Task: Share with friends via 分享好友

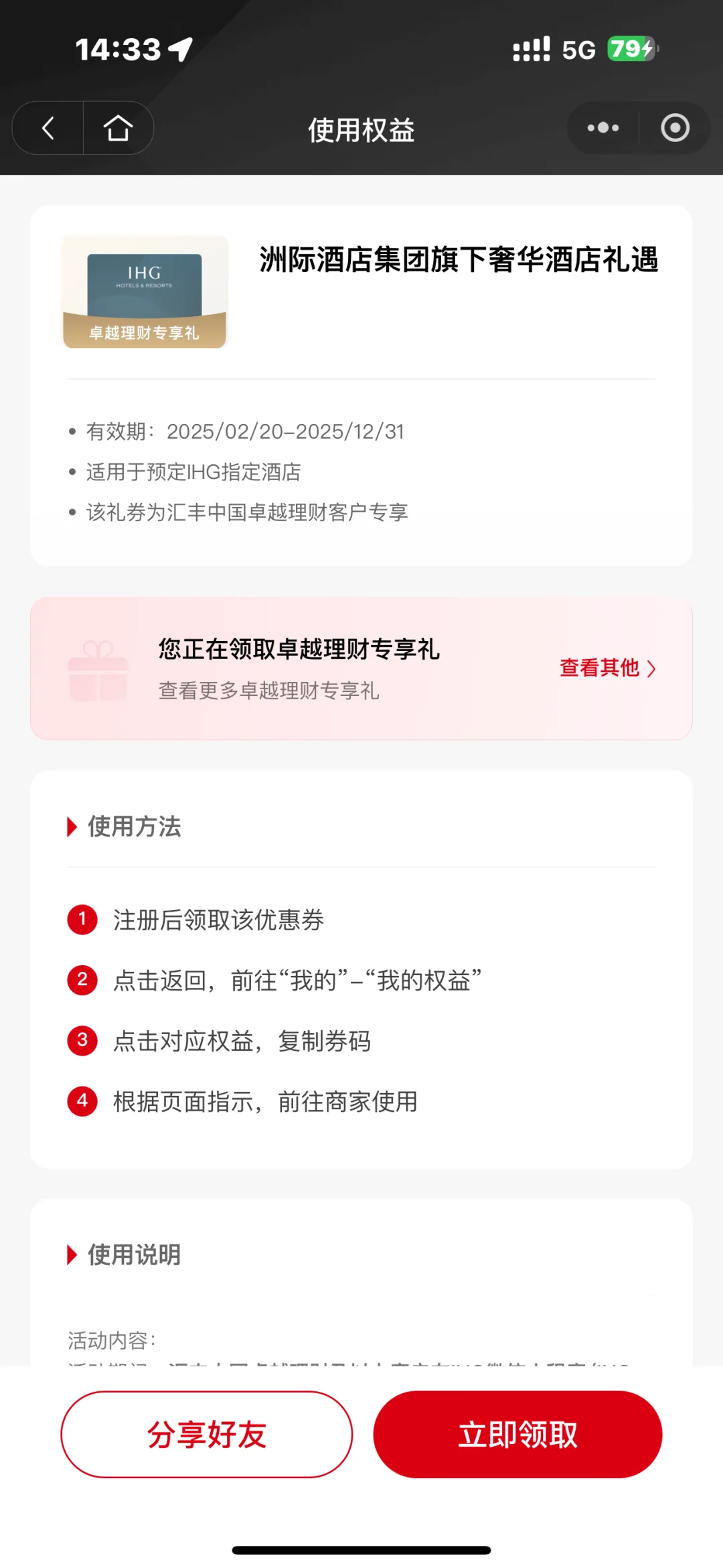Action: point(207,1434)
